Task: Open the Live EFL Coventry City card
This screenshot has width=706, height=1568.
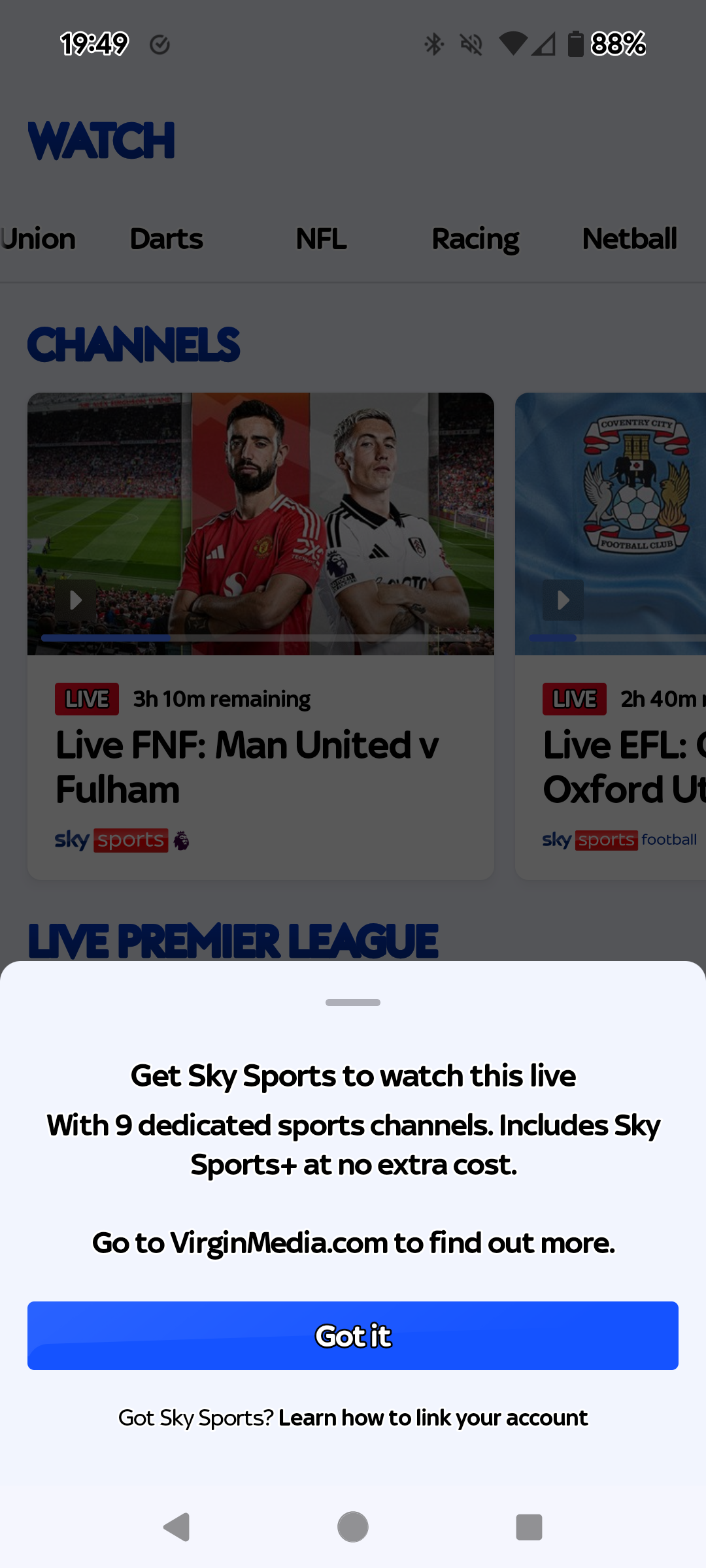Action: tap(611, 635)
